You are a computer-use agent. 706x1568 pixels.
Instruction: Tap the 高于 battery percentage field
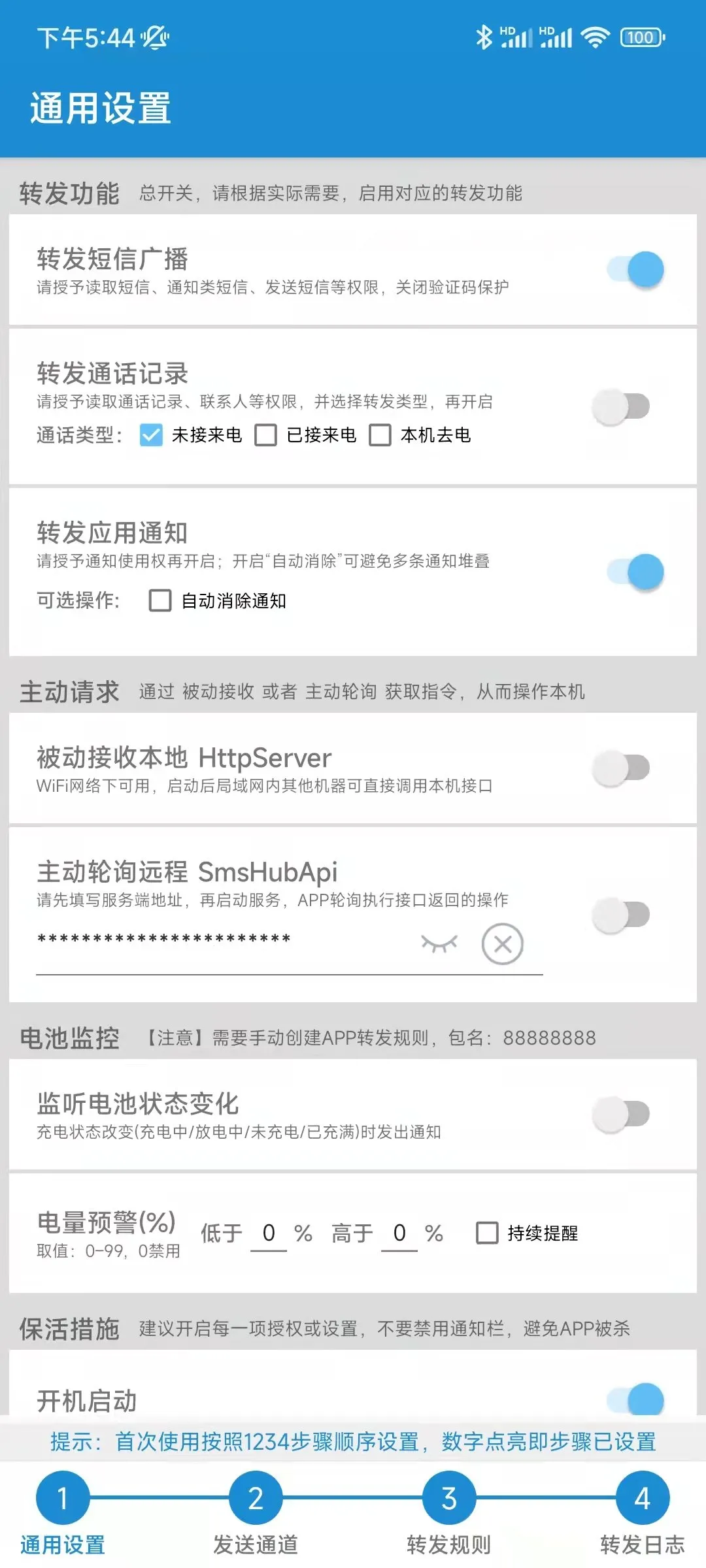(399, 1233)
